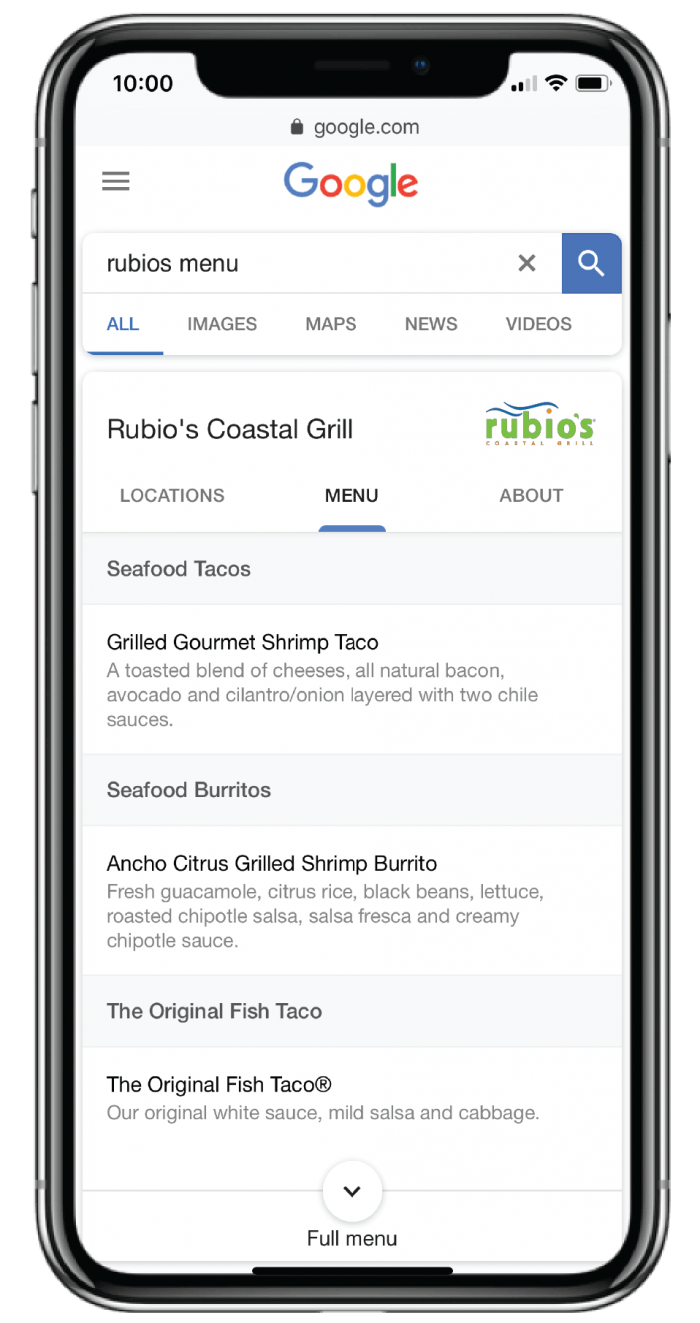This screenshot has height=1323, width=700.
Task: Tap the blue magnifier search button
Action: click(x=592, y=263)
